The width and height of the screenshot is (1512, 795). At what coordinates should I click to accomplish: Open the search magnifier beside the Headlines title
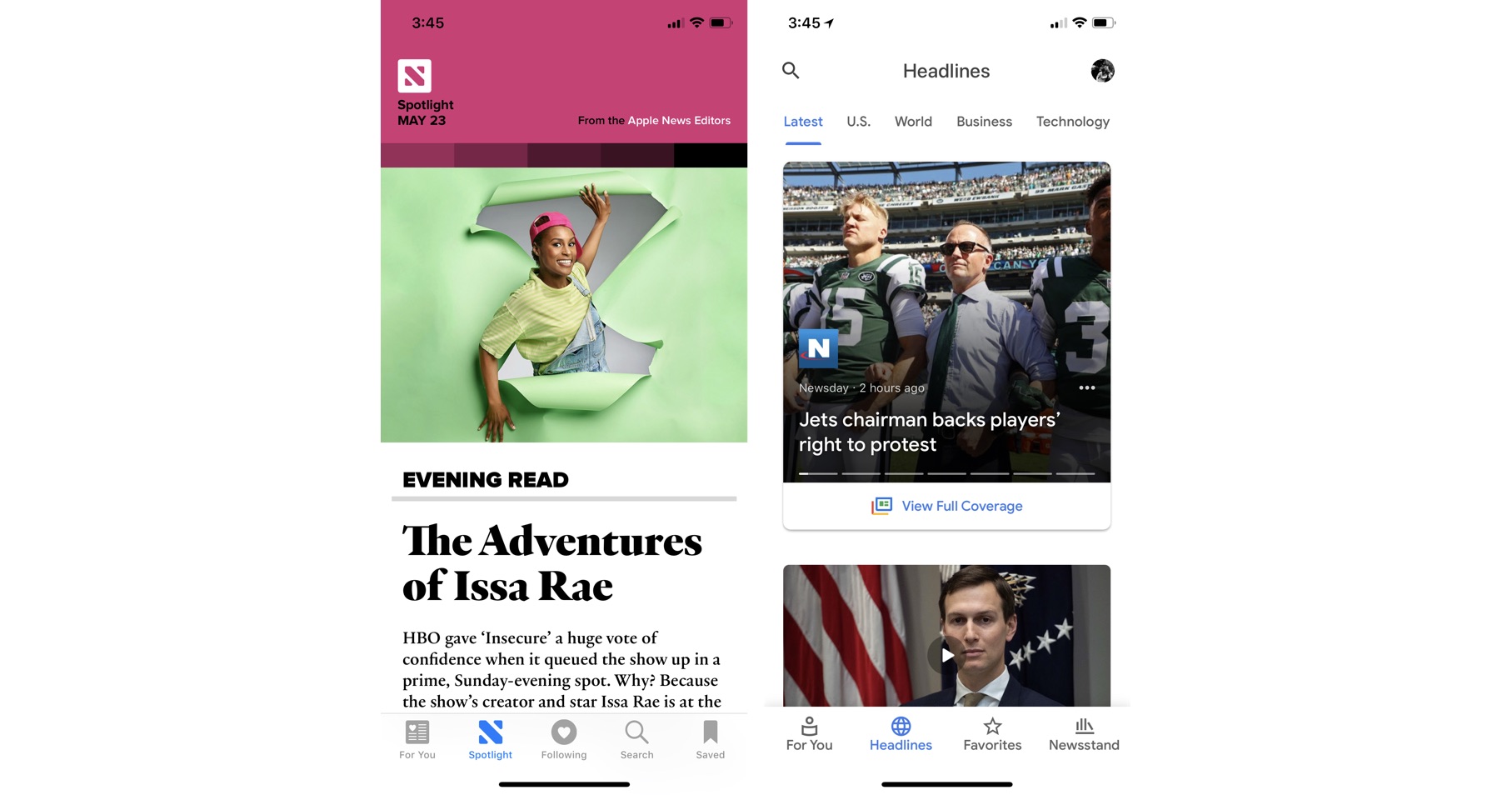click(x=791, y=71)
